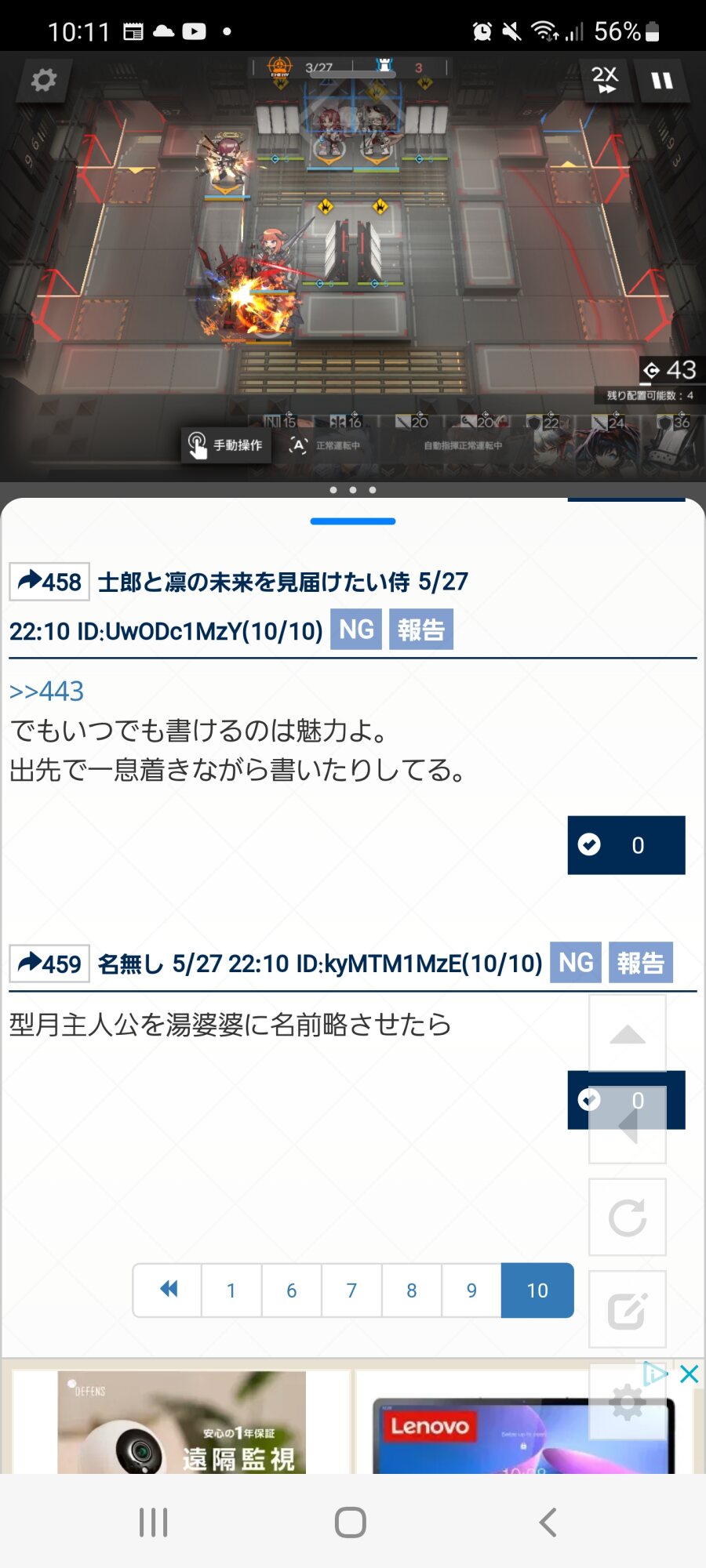Screen dimensions: 706x1568
Task: Open the >>443 anchor link
Action: click(x=46, y=691)
